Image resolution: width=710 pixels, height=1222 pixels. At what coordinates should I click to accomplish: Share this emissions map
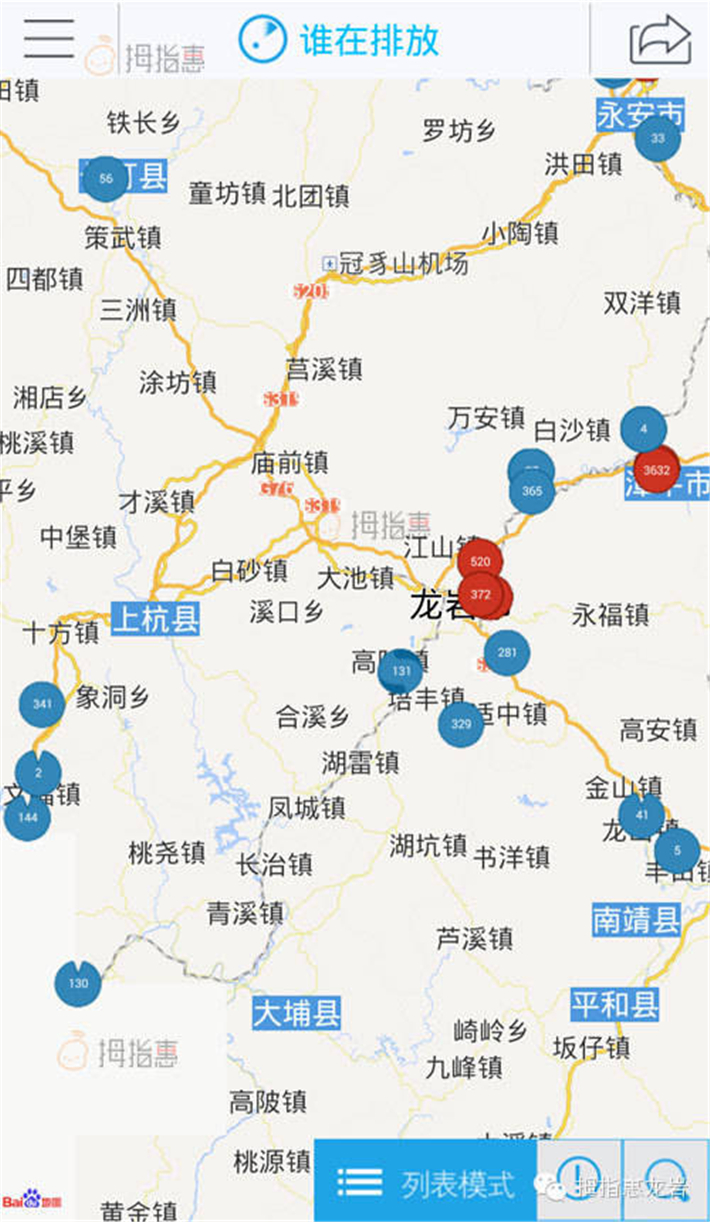click(660, 40)
